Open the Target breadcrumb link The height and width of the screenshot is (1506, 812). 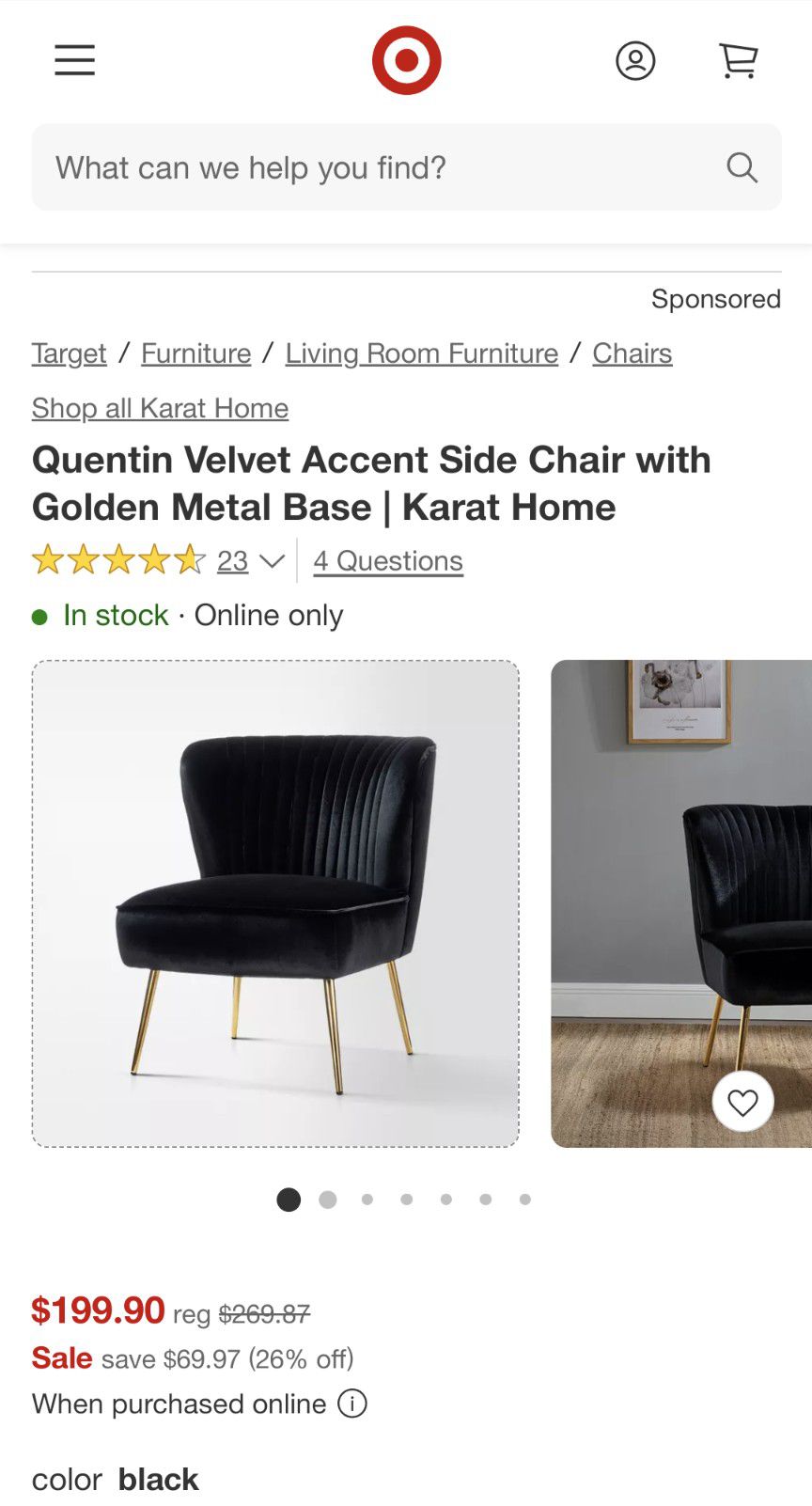click(69, 353)
